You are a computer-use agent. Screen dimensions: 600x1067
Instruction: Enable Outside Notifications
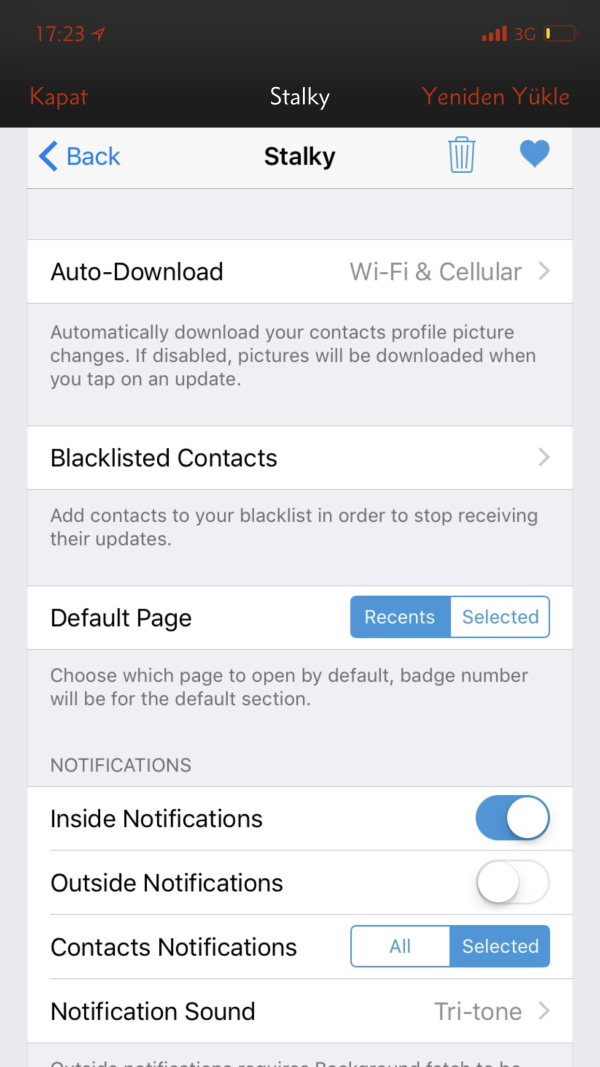point(512,882)
